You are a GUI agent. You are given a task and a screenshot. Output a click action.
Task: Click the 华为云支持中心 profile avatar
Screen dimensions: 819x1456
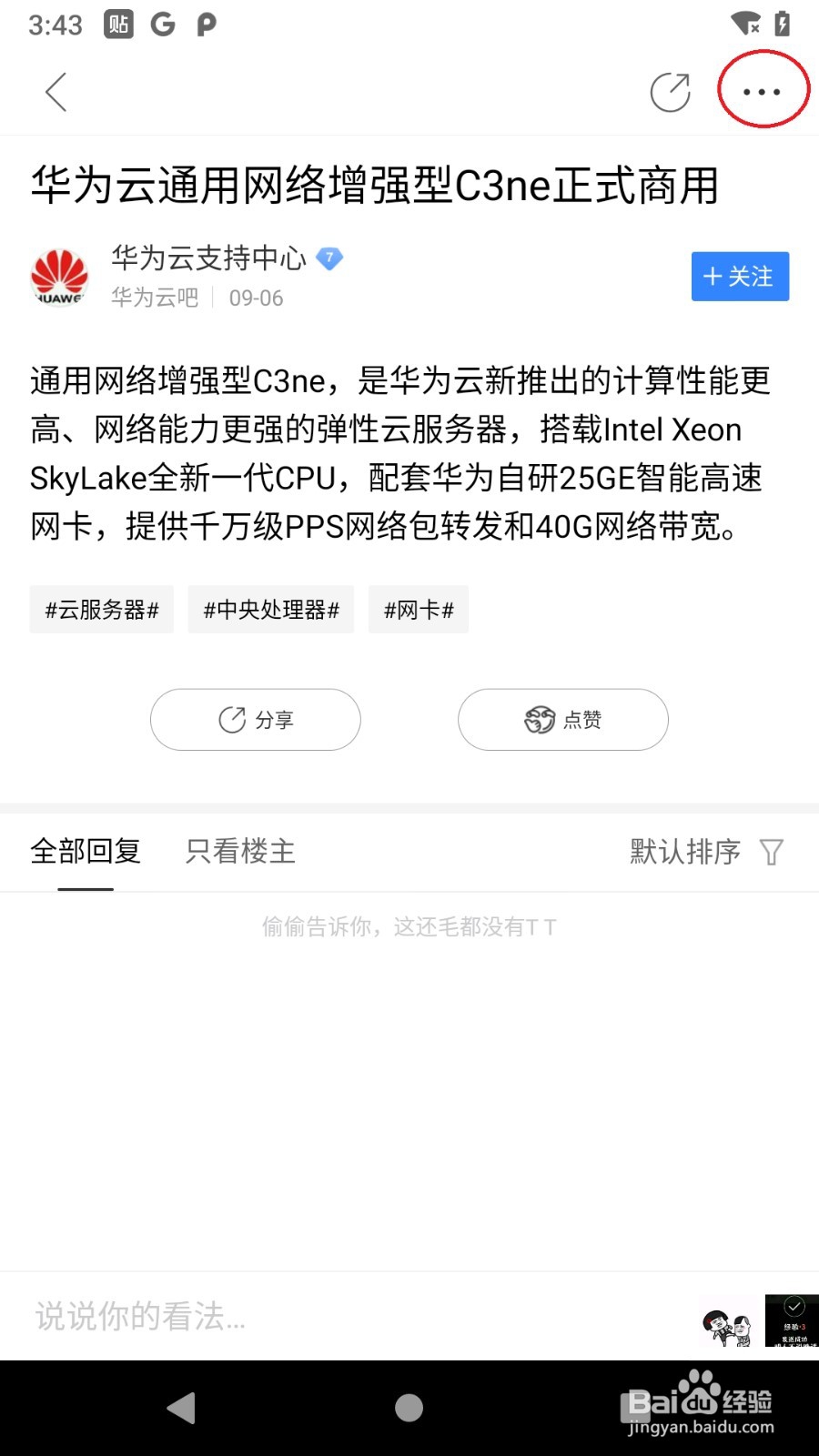(59, 277)
